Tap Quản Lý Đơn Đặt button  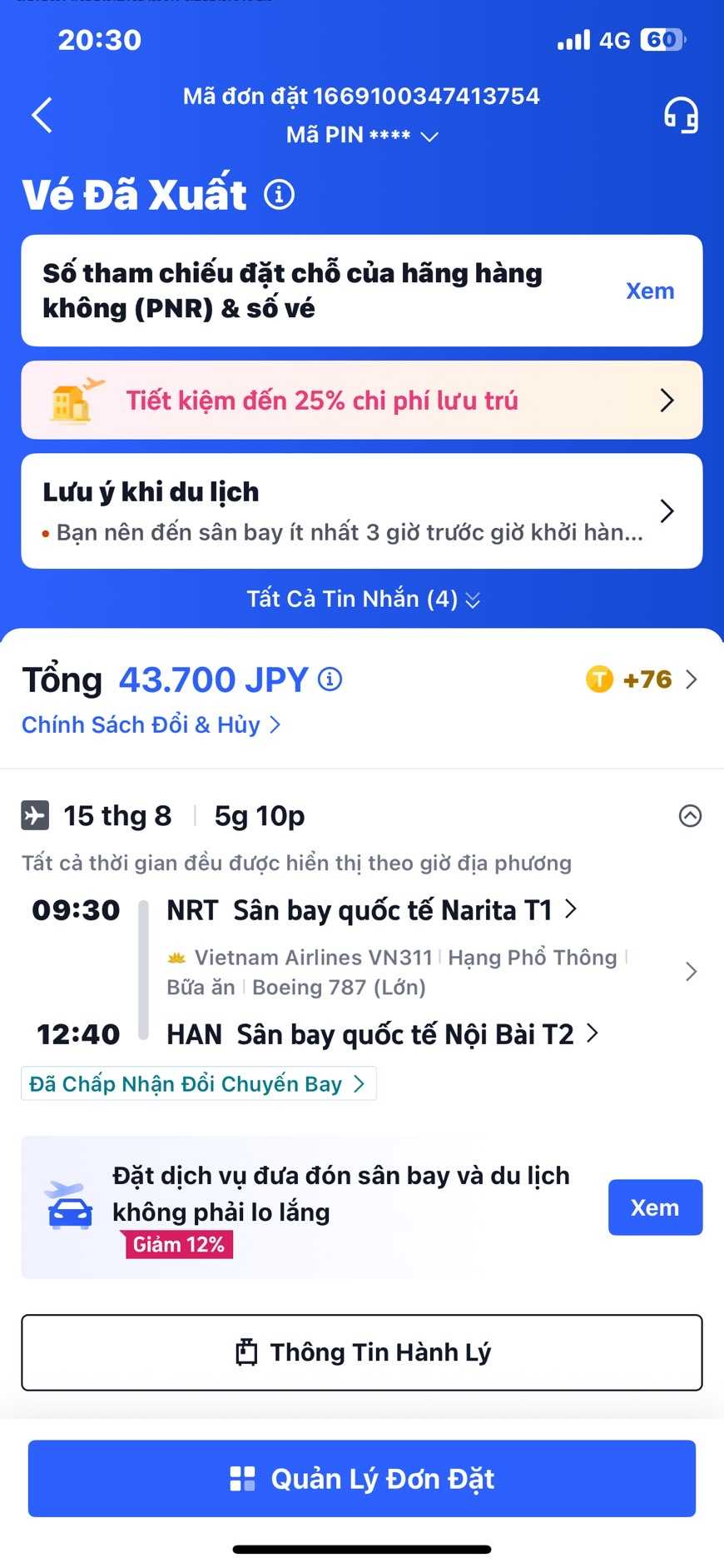[361, 1478]
